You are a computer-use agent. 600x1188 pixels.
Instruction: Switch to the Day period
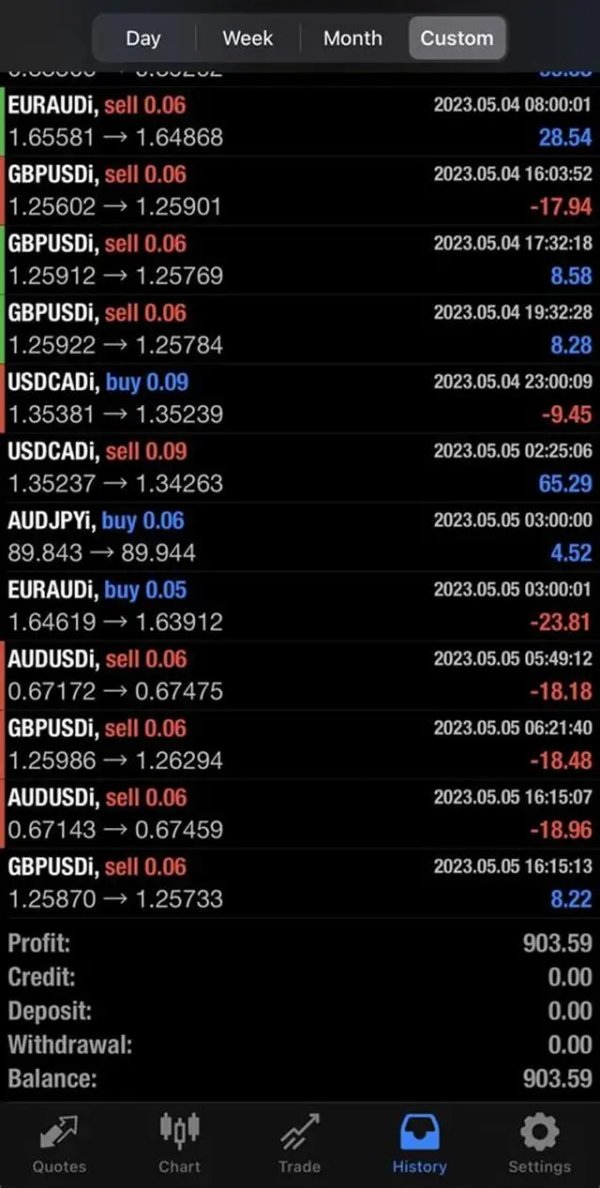pos(143,38)
